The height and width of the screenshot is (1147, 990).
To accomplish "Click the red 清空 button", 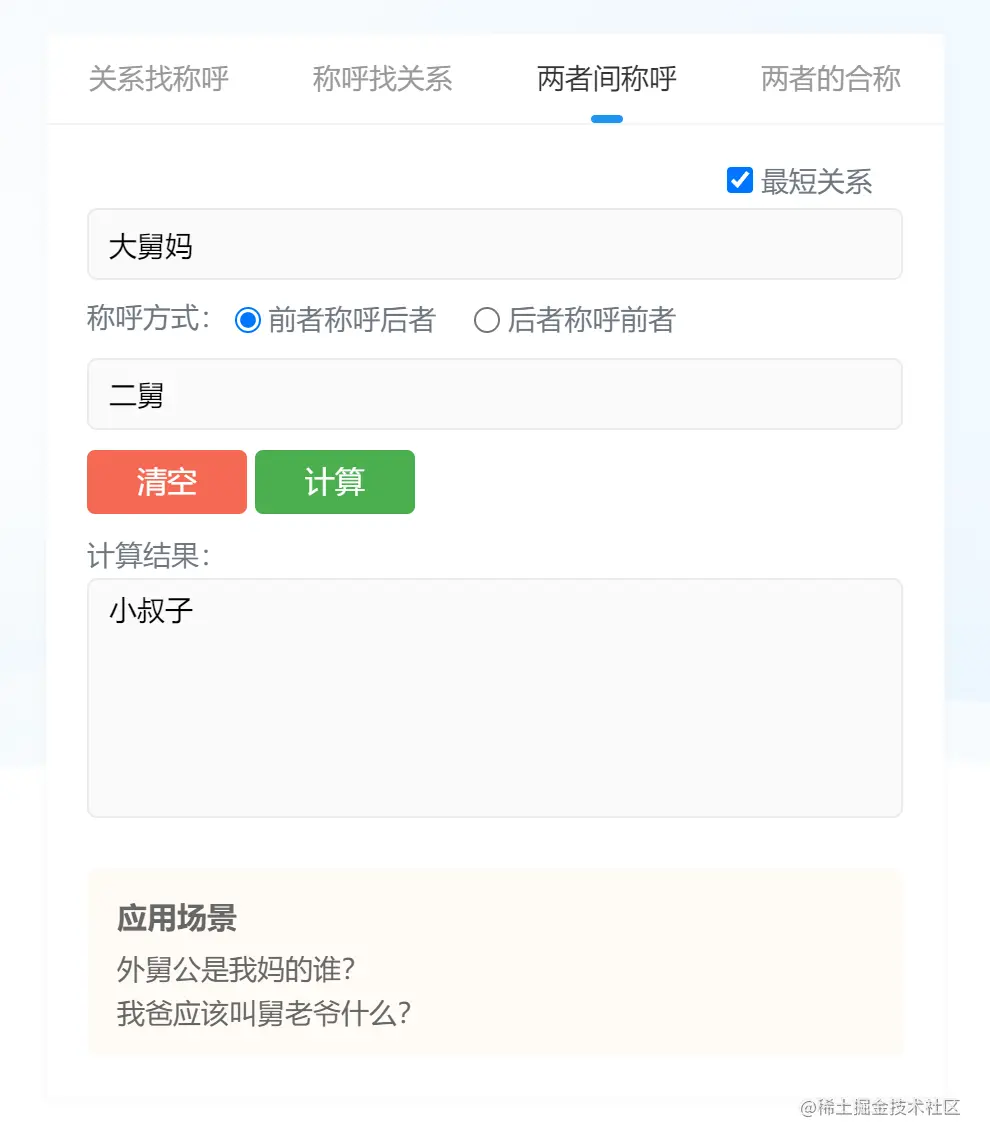I will click(166, 482).
